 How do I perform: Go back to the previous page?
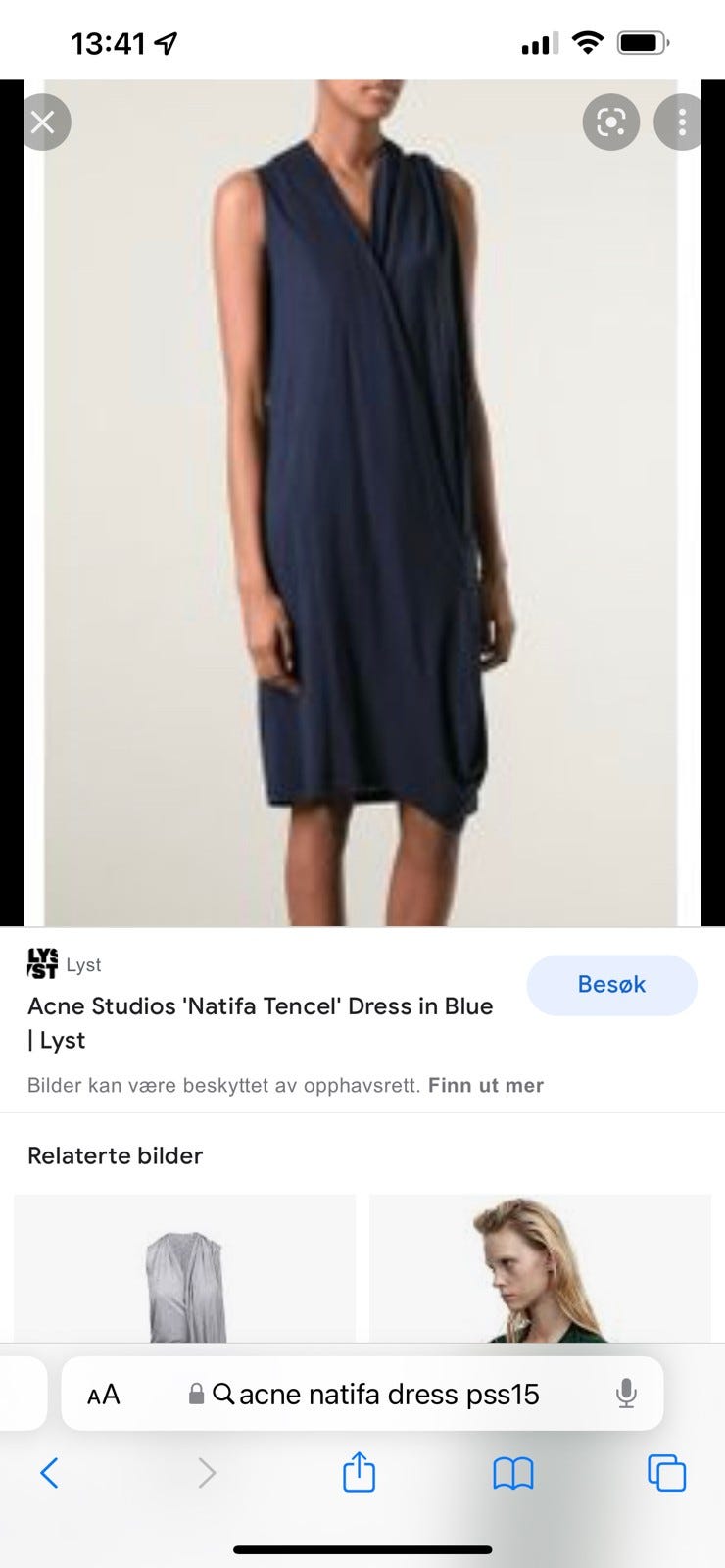click(50, 1472)
